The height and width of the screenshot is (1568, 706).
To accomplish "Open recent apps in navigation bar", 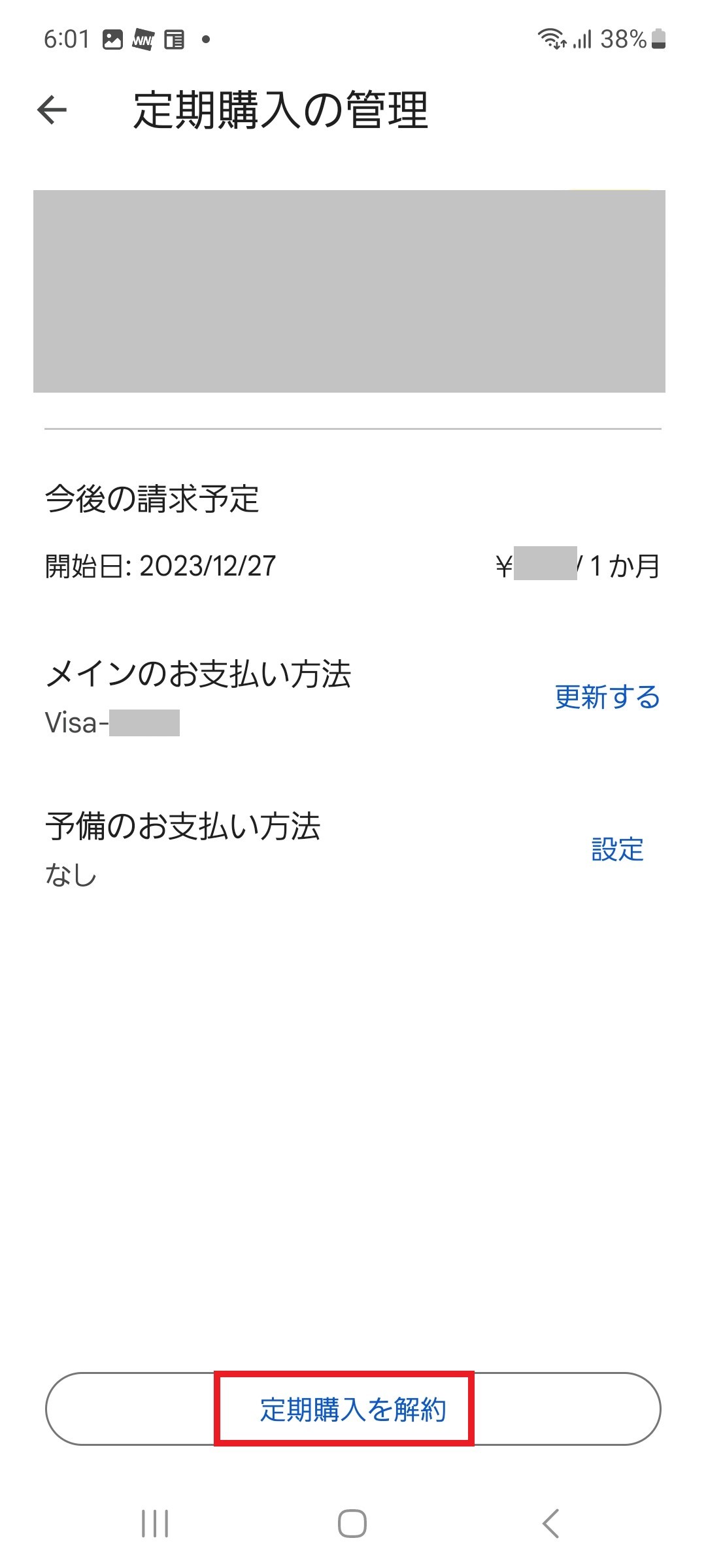I will click(x=155, y=1524).
